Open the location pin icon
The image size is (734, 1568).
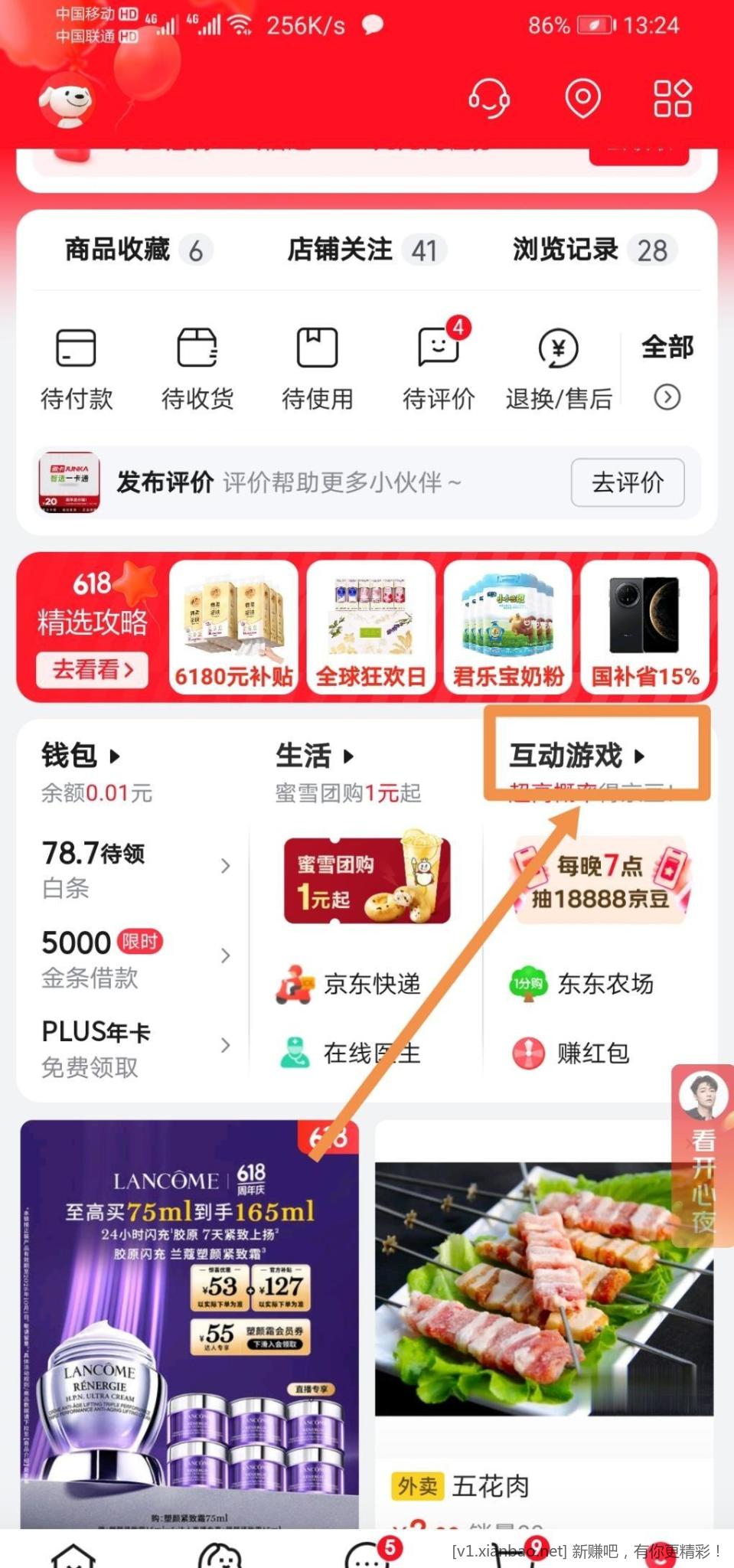click(x=582, y=99)
